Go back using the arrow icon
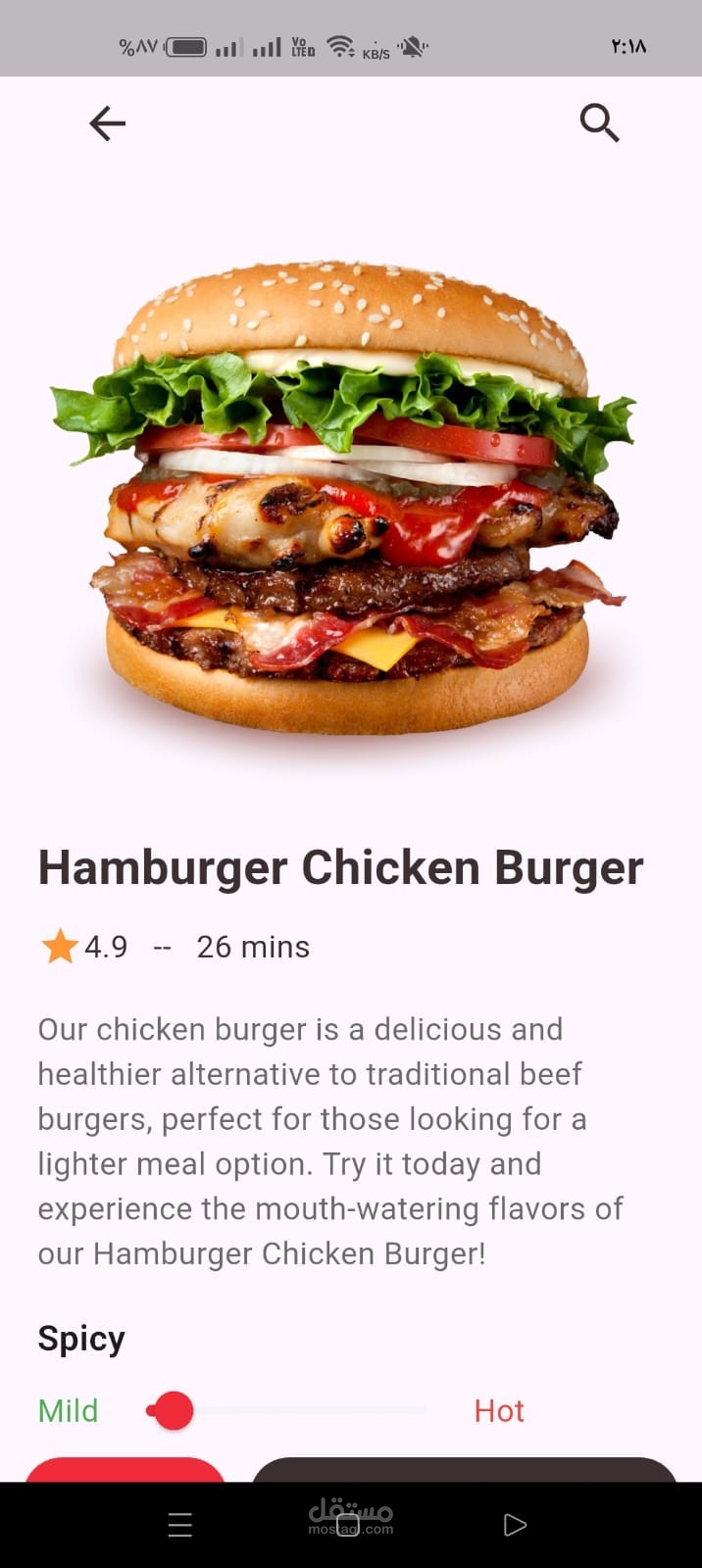 (107, 123)
